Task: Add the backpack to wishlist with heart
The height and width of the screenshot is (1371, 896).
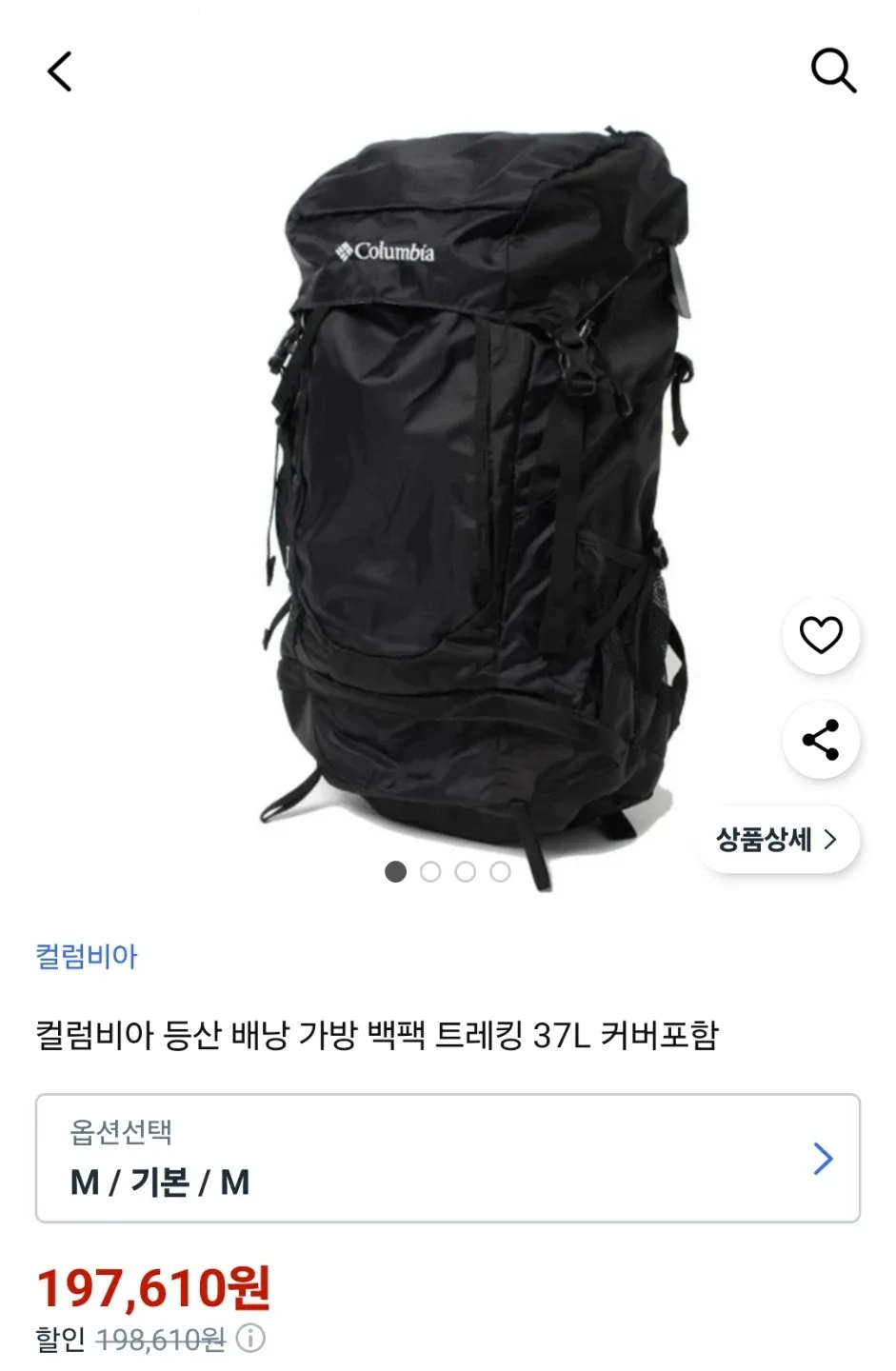Action: coord(821,635)
